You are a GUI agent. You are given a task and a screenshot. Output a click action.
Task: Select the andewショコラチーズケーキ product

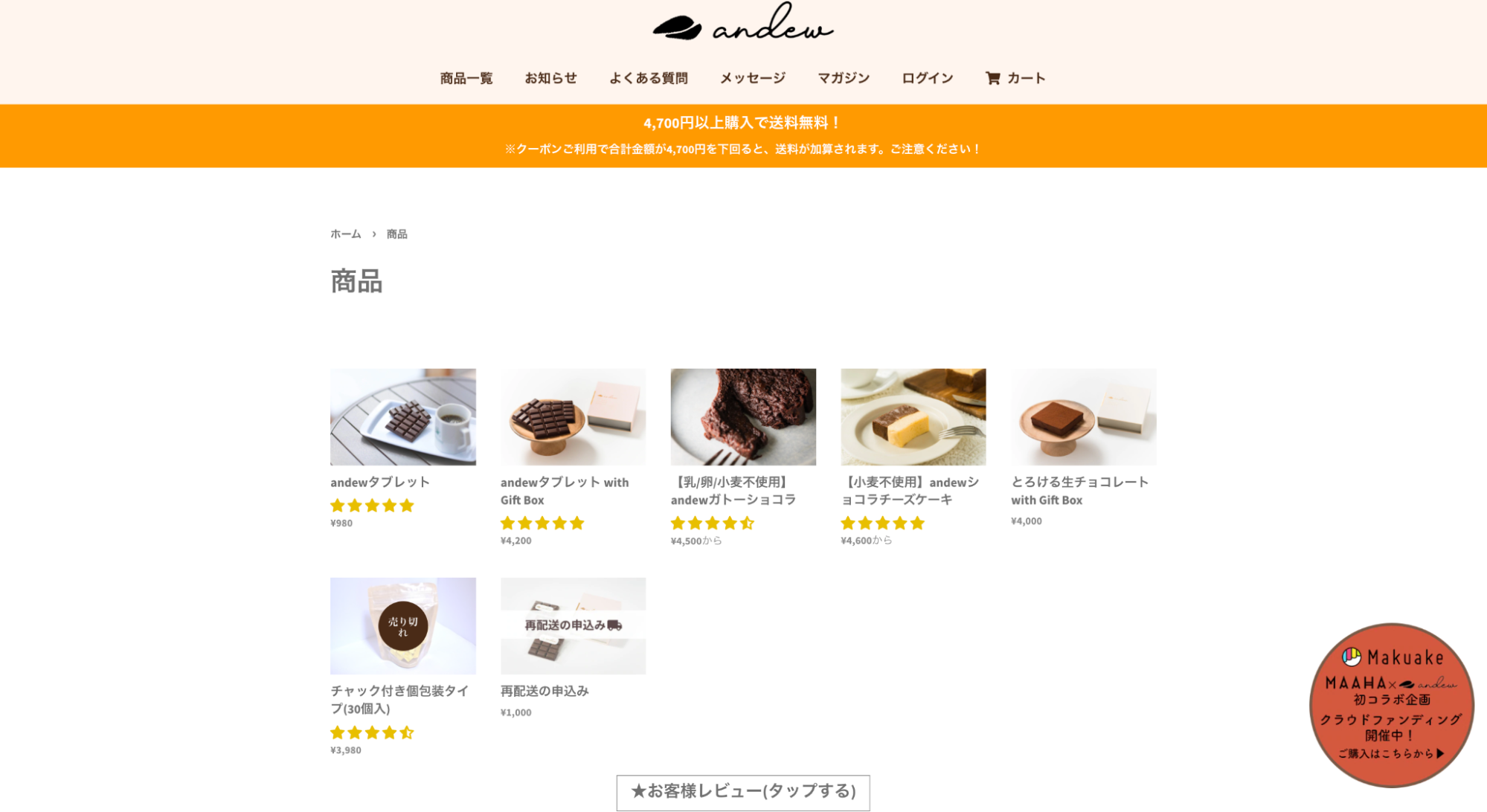point(913,457)
